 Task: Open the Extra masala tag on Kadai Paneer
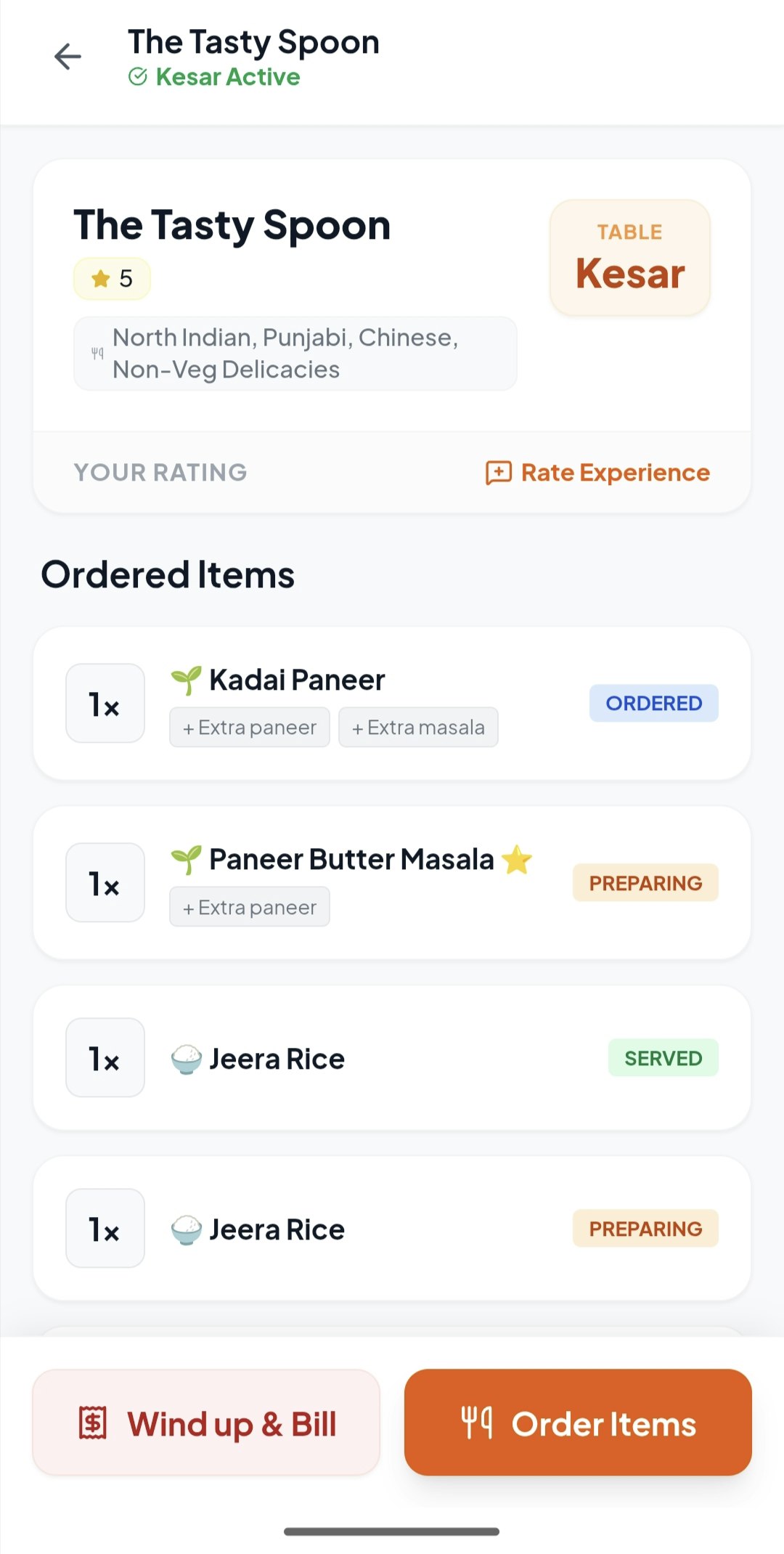[418, 726]
